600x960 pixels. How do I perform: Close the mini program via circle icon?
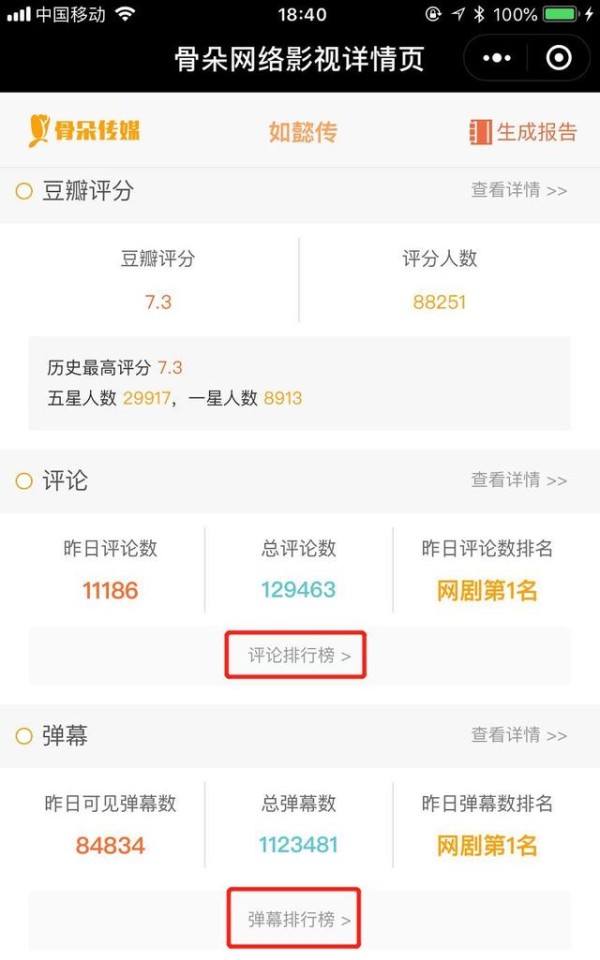[558, 58]
